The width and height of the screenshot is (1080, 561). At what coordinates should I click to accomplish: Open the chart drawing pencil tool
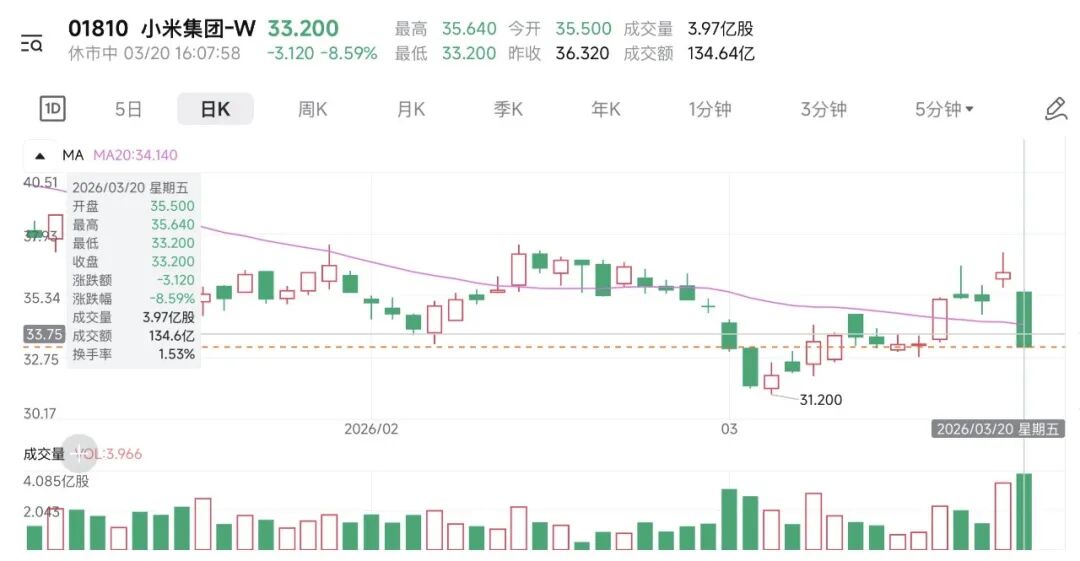1055,109
